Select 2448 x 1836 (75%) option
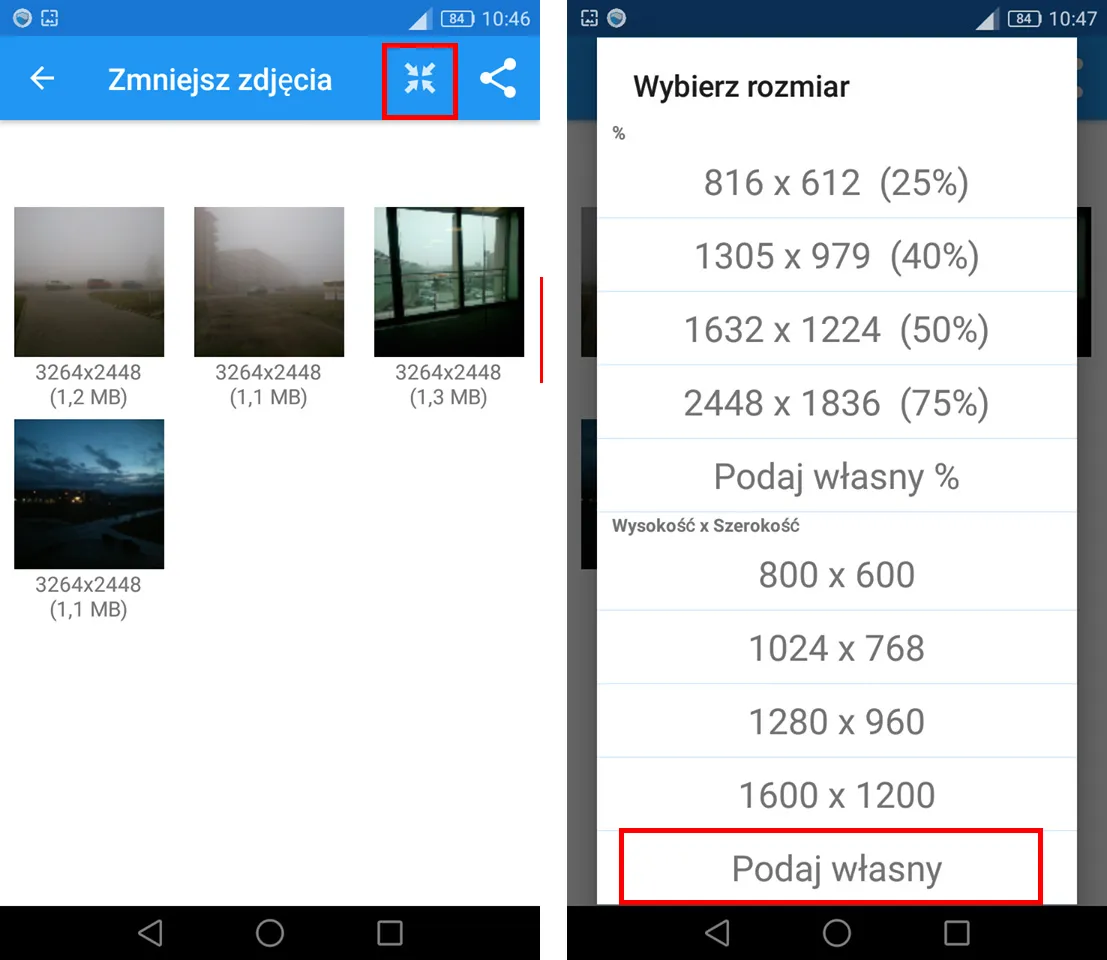1107x960 pixels. point(836,402)
